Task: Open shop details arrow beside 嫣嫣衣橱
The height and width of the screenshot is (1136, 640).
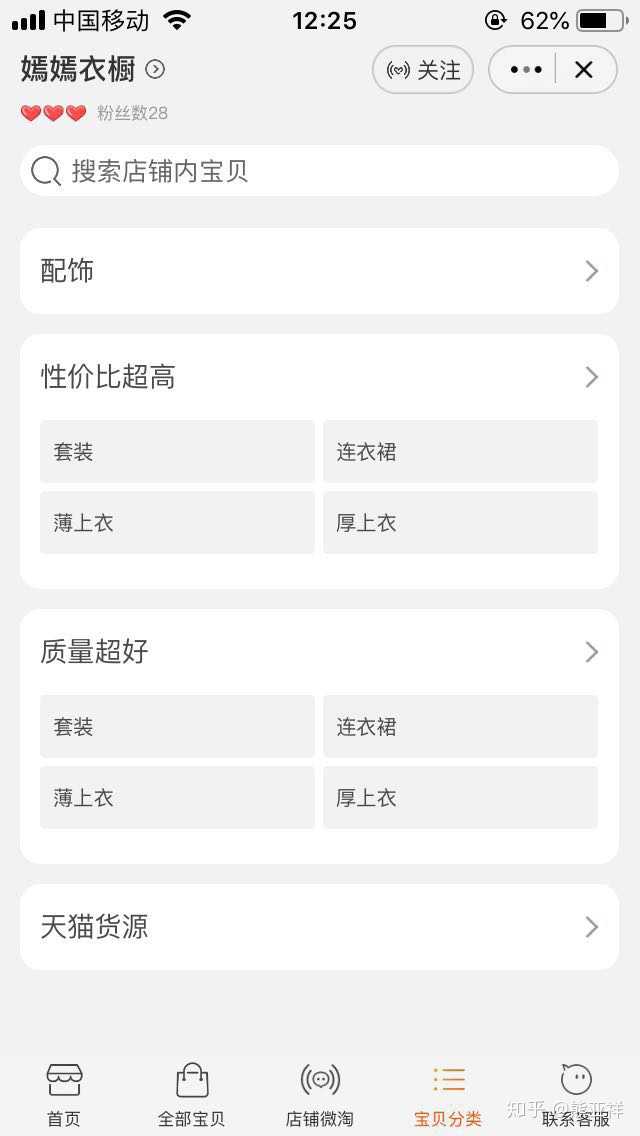Action: [x=155, y=69]
